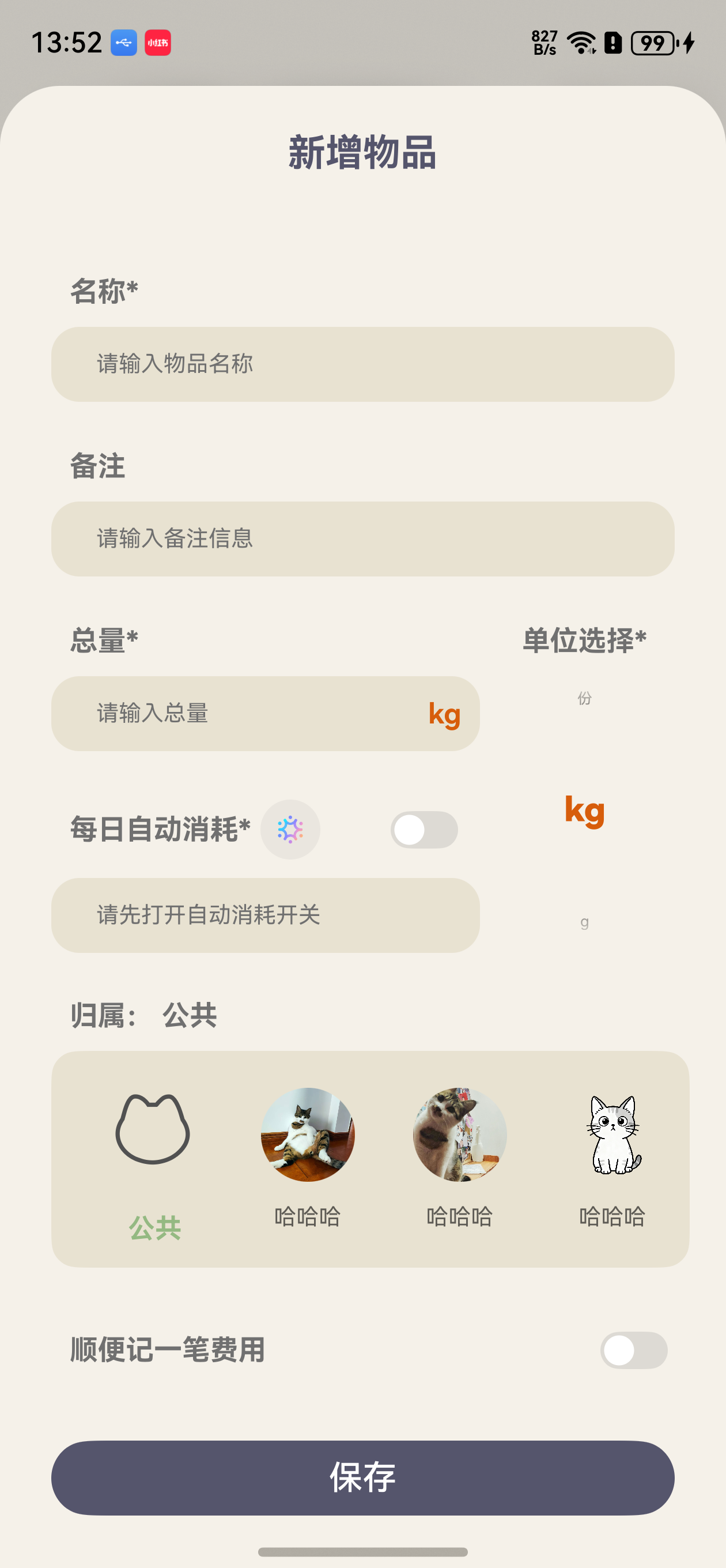The height and width of the screenshot is (1568, 726).
Task: Tap the 请输入备注信息 remarks field
Action: pos(362,538)
